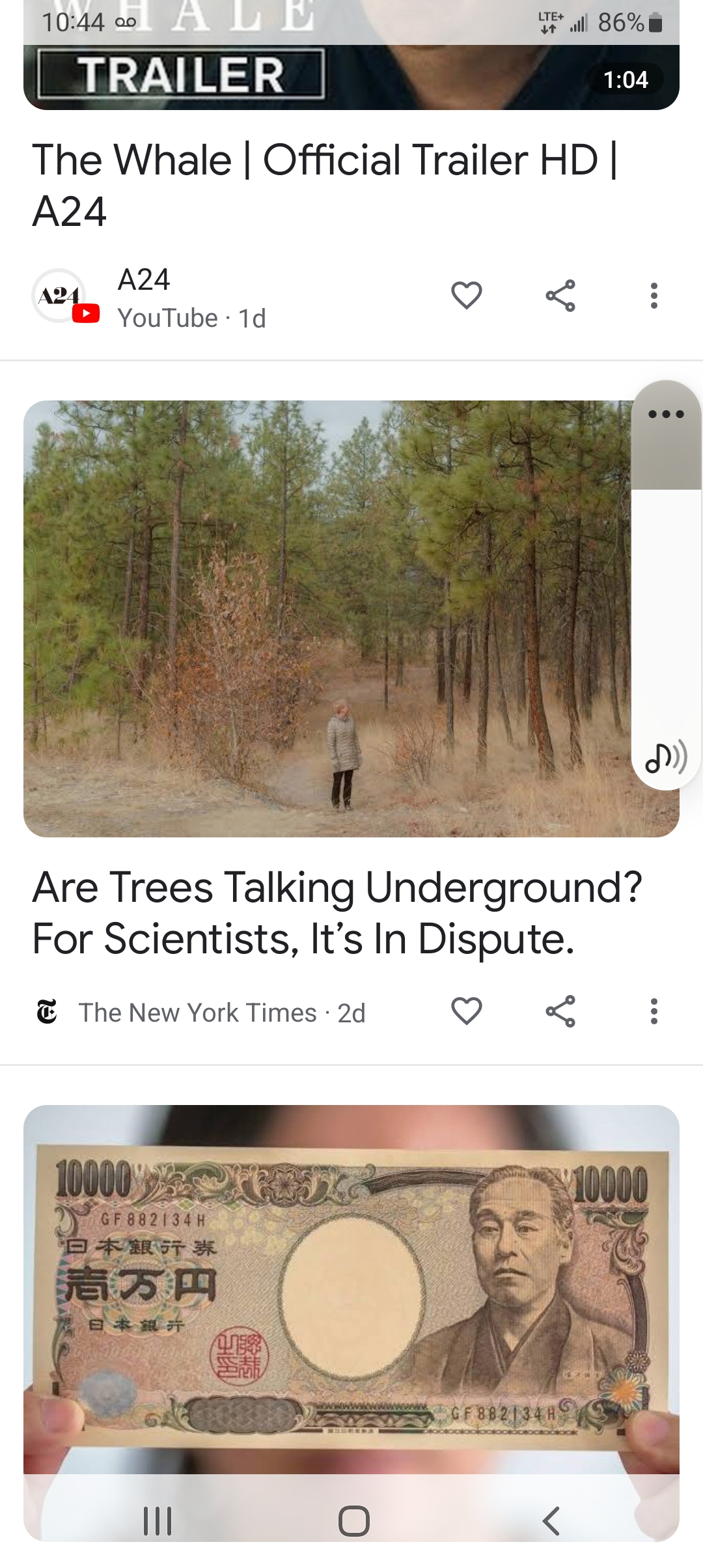Tap the media volume sound icon
The width and height of the screenshot is (703, 1568).
(x=665, y=757)
